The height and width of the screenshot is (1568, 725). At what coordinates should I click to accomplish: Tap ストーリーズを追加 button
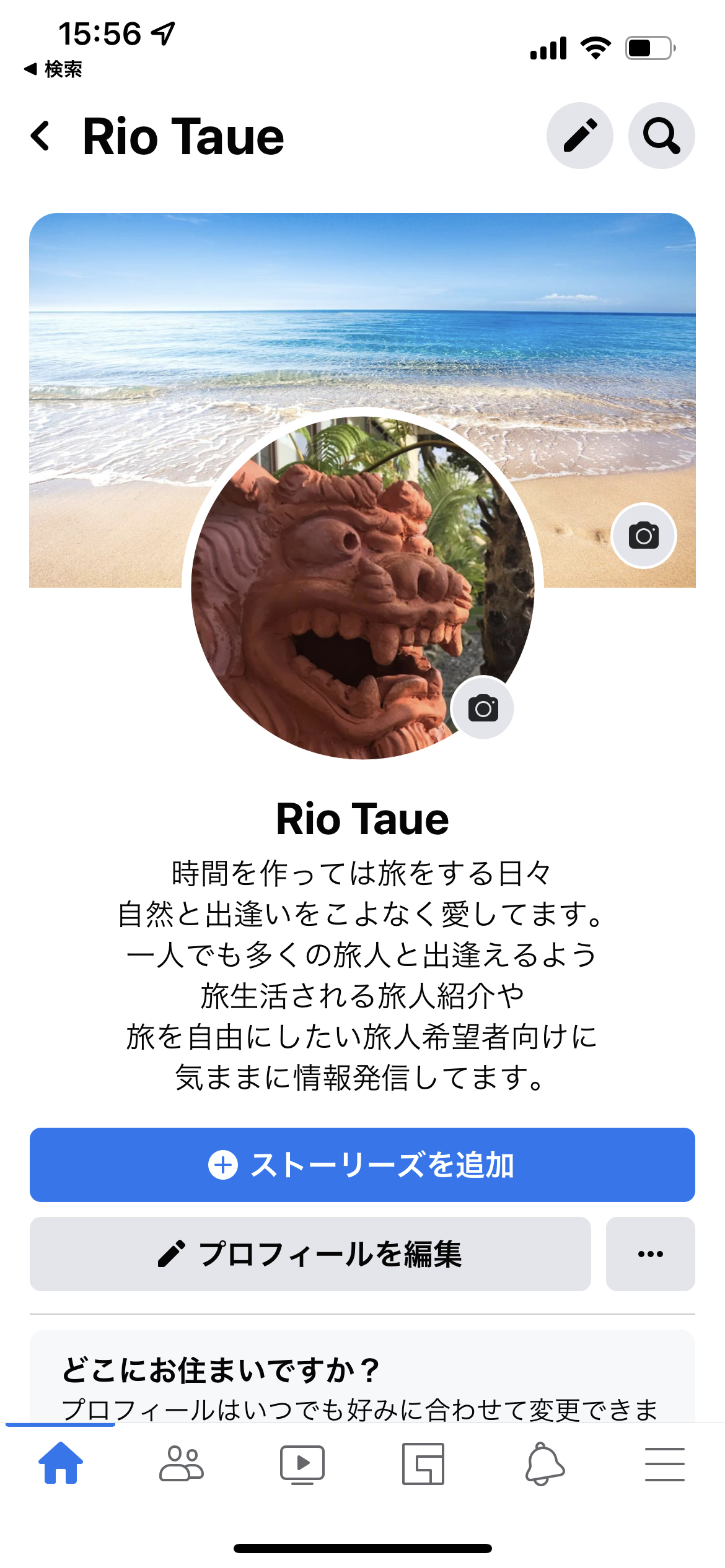(362, 1165)
